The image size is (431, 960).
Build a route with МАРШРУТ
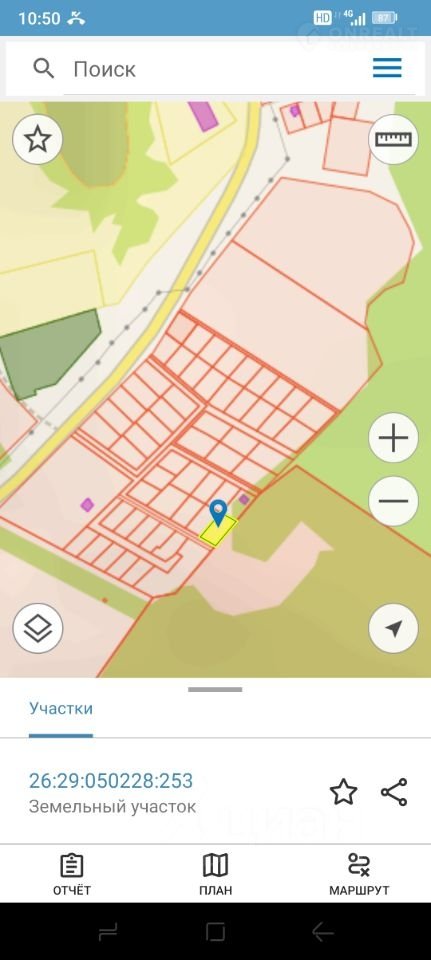[359, 874]
